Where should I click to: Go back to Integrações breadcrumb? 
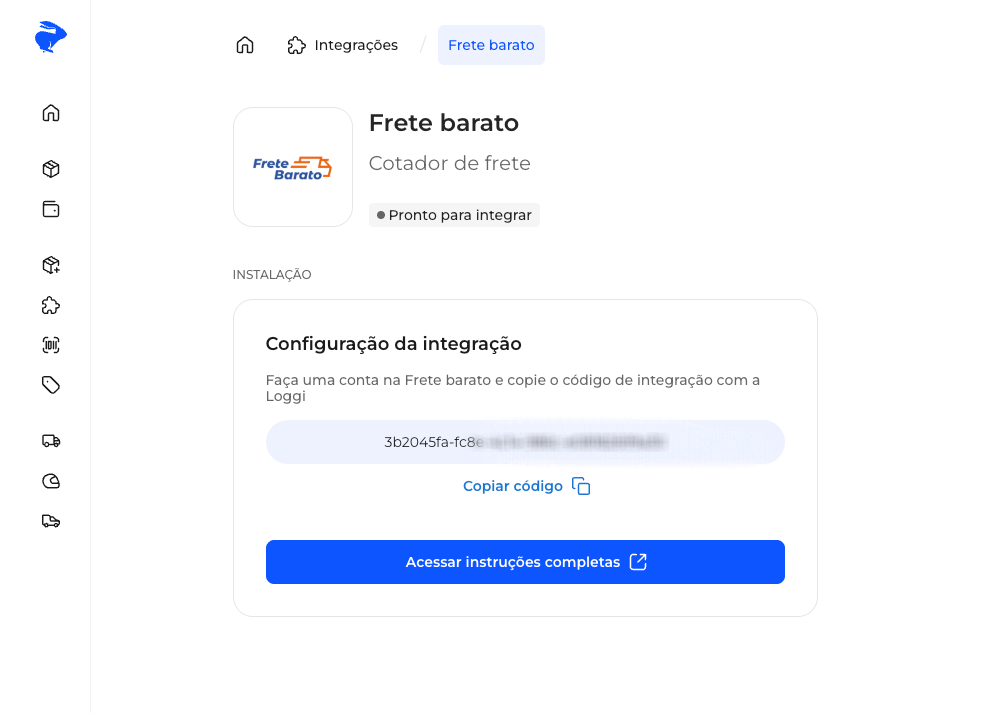[x=342, y=45]
